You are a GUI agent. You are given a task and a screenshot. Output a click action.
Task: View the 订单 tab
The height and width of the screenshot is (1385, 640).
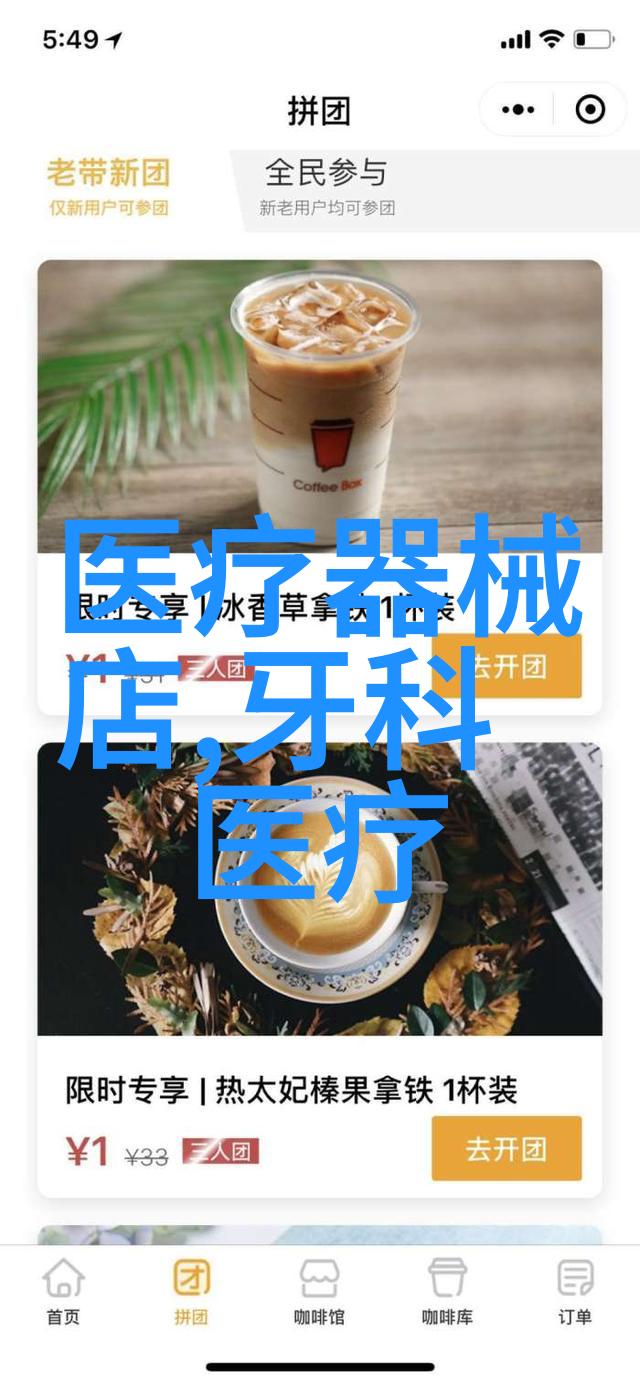coord(575,1289)
